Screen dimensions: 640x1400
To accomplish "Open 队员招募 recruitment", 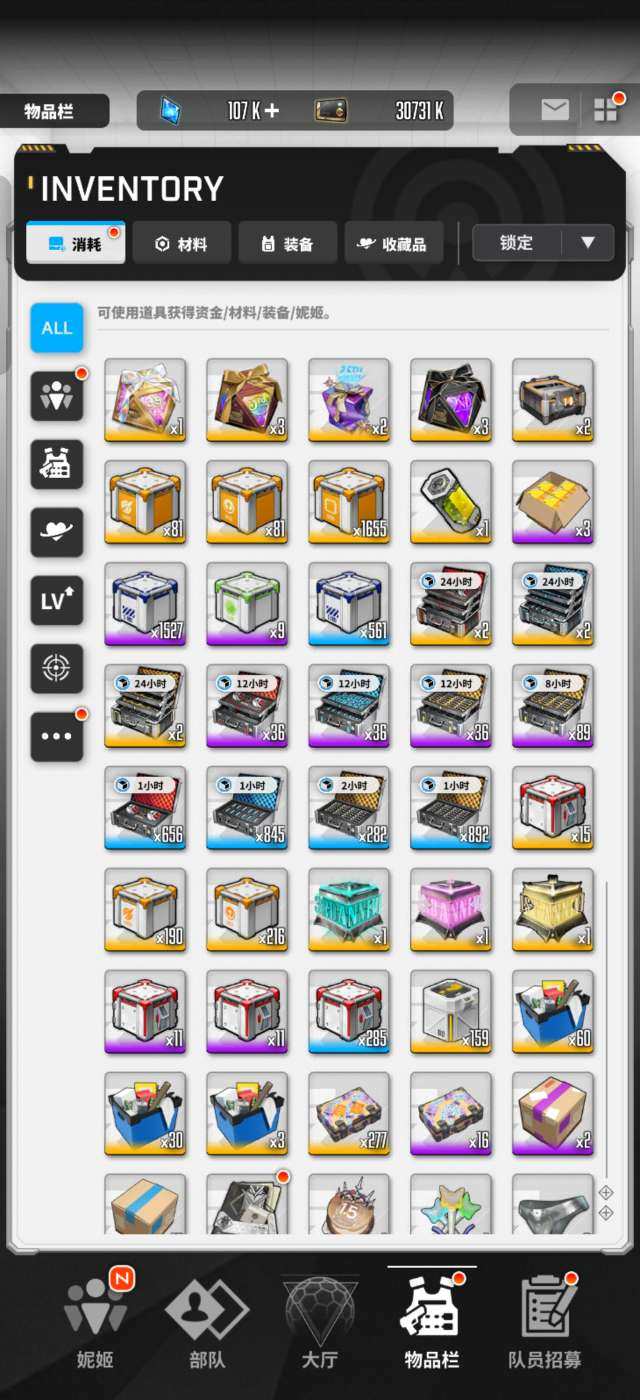I will point(545,1322).
